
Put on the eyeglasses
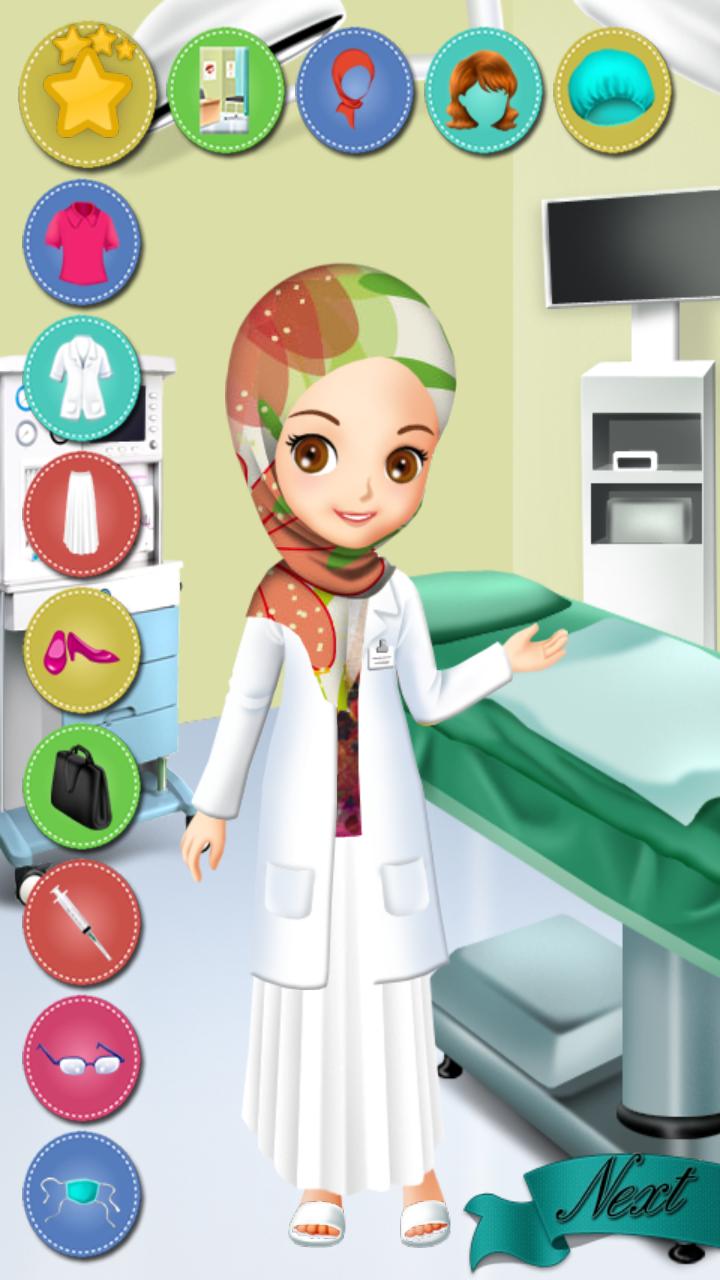click(82, 1058)
